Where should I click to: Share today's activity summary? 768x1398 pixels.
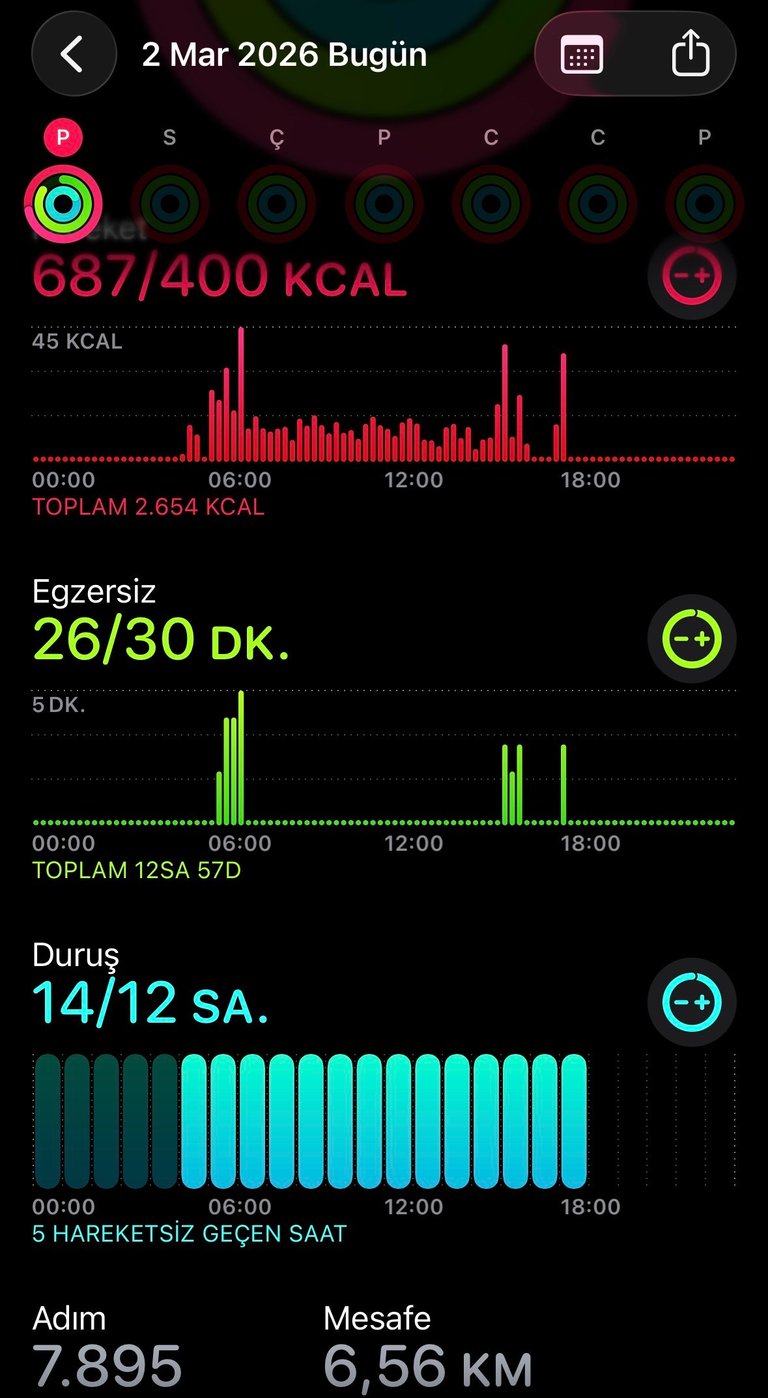(x=689, y=55)
